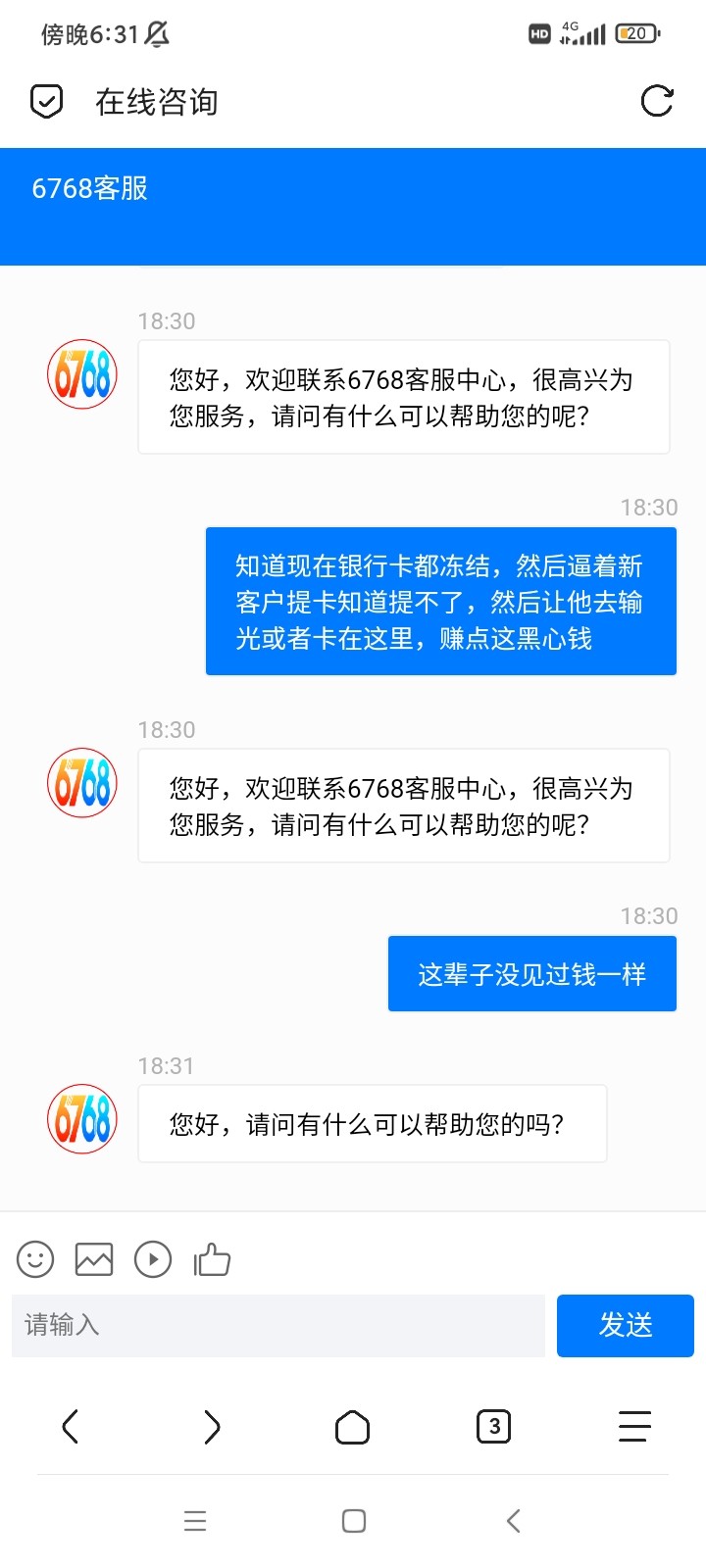
Task: Tap the 18:31 timestamped service message bubble
Action: [x=371, y=1124]
